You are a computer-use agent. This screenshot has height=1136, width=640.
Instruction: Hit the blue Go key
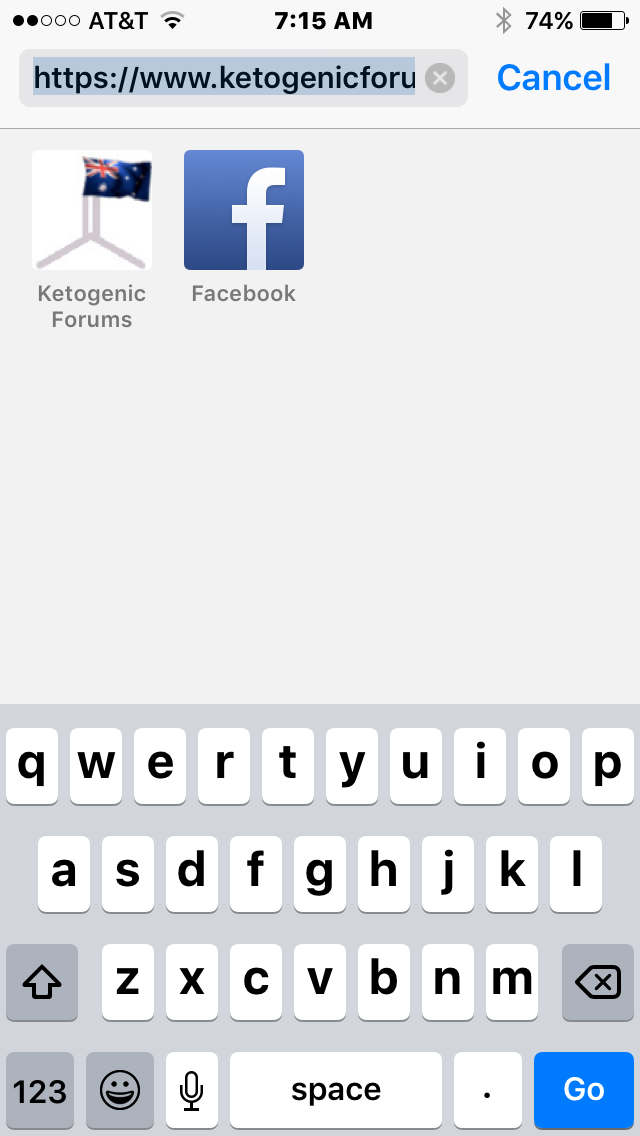click(x=583, y=1090)
